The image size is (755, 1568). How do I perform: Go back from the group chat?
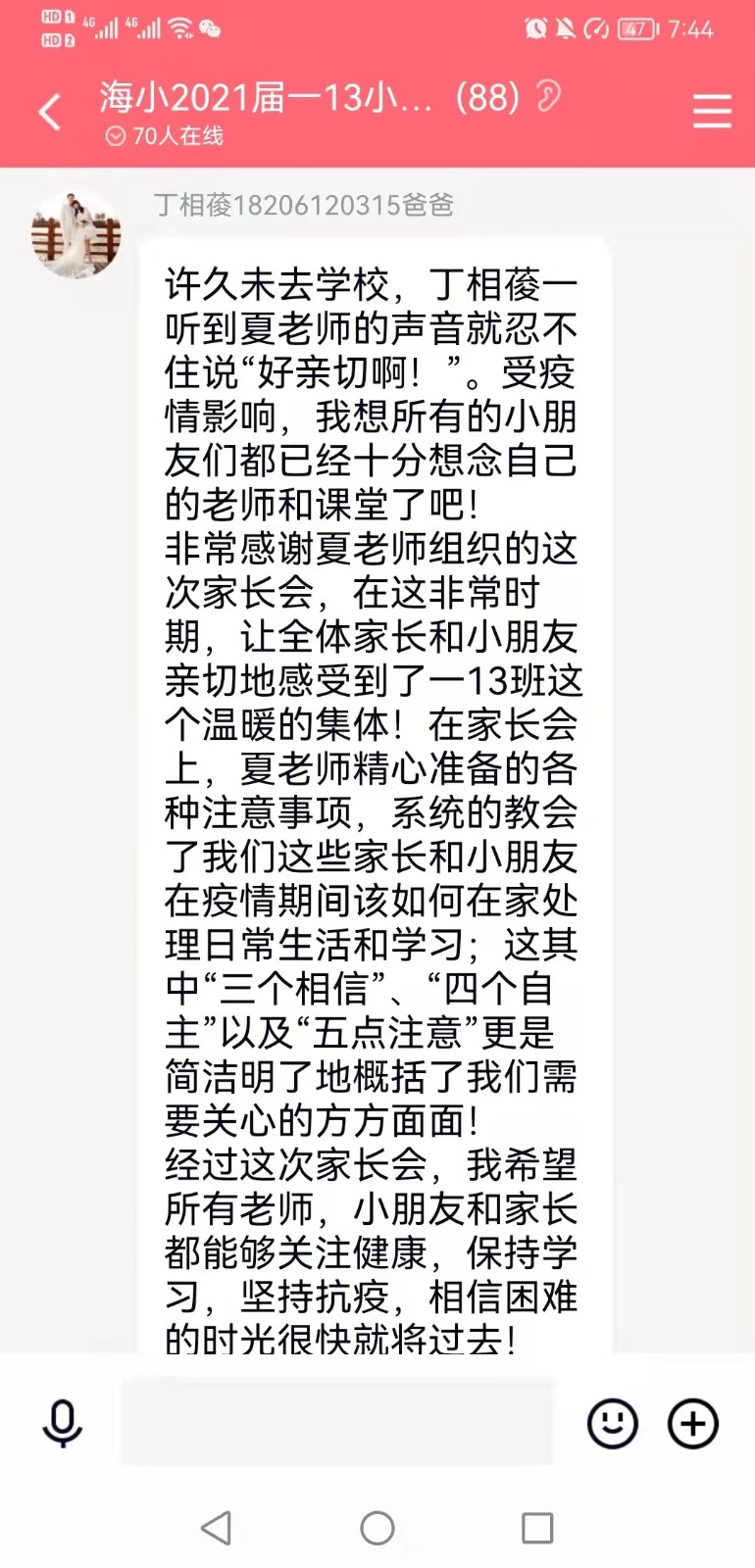[x=50, y=112]
